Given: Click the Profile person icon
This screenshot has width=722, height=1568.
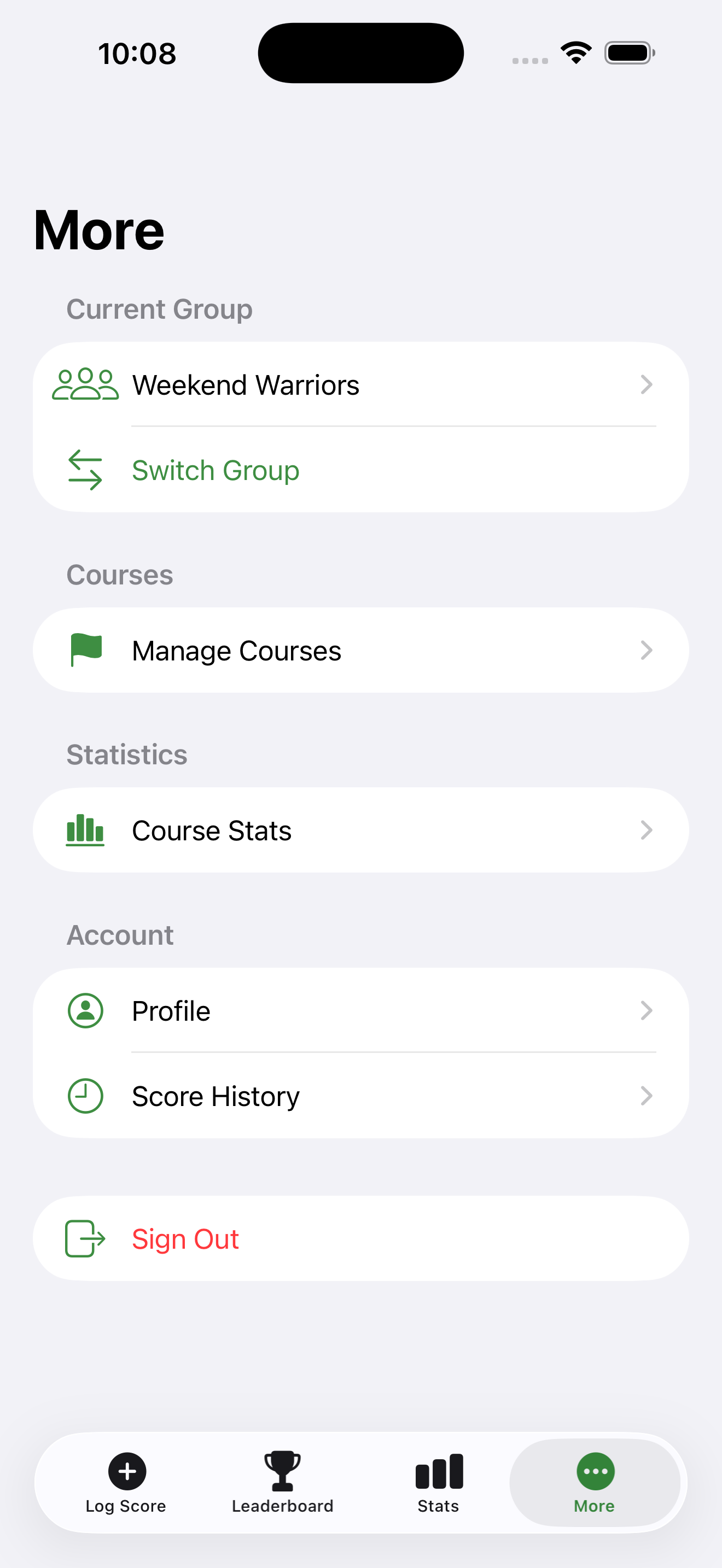Looking at the screenshot, I should [x=85, y=1010].
